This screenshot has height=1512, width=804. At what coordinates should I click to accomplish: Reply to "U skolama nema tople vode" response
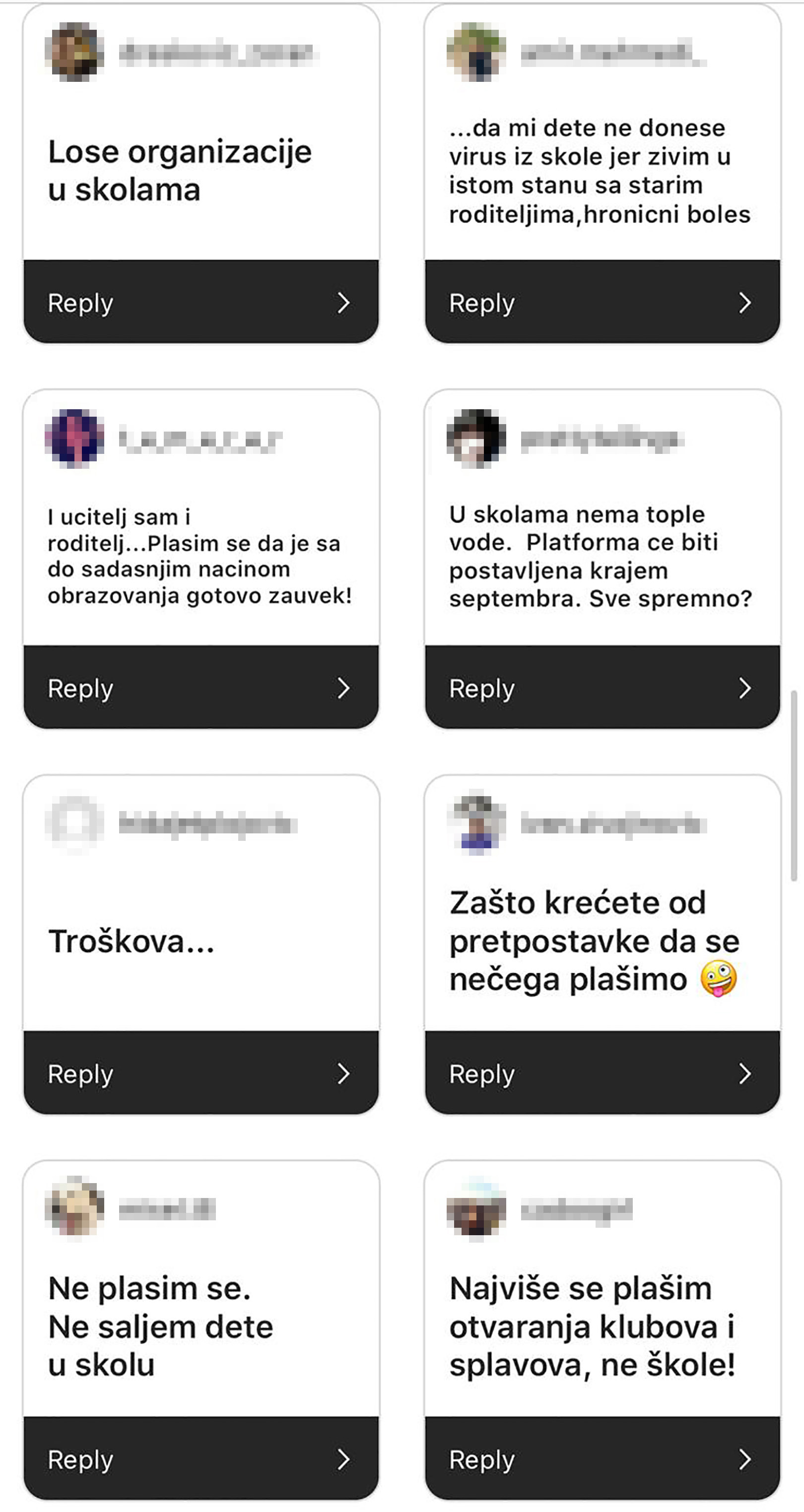(x=603, y=688)
